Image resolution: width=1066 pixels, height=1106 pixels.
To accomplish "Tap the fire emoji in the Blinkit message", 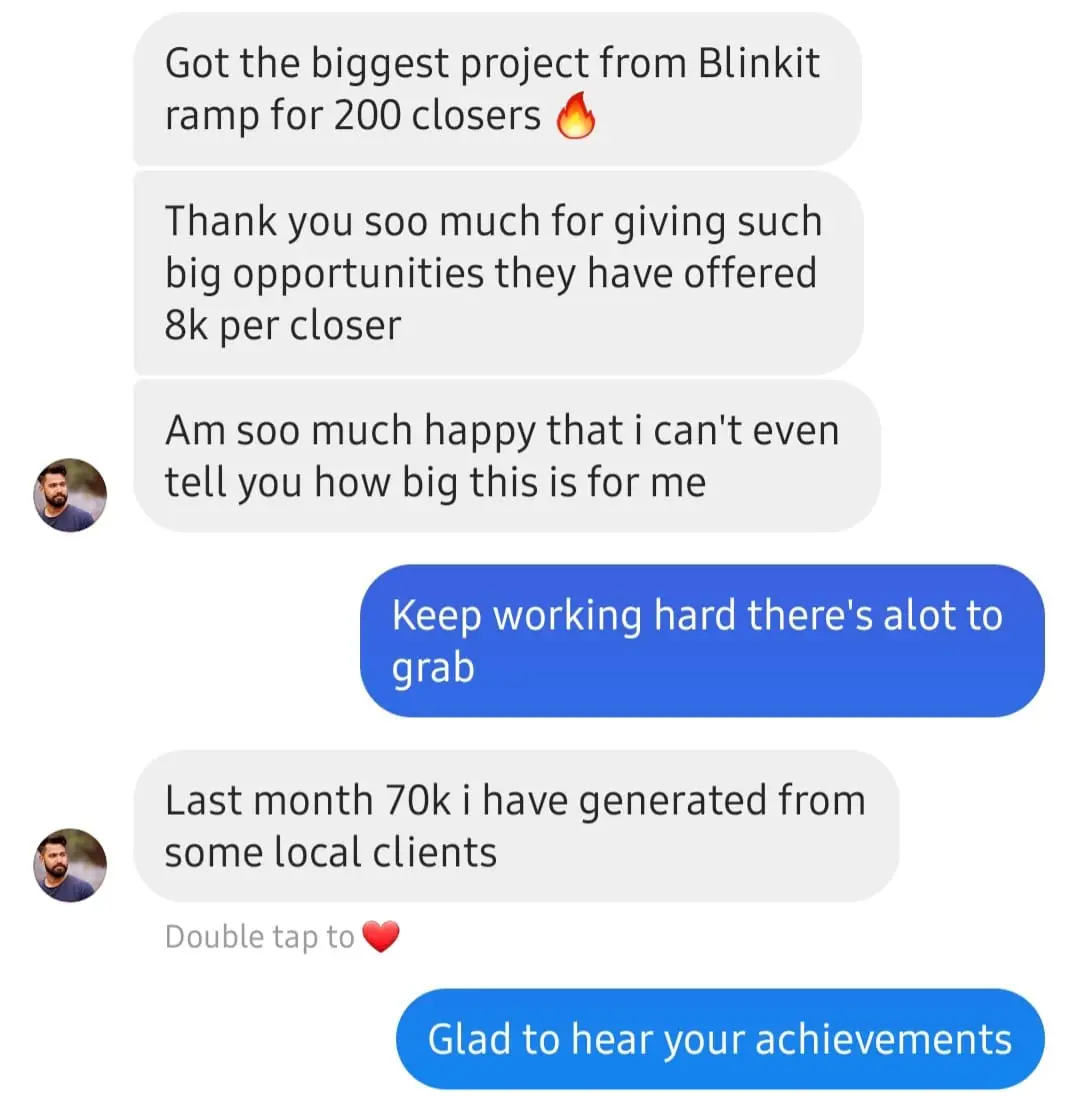I will coord(578,113).
